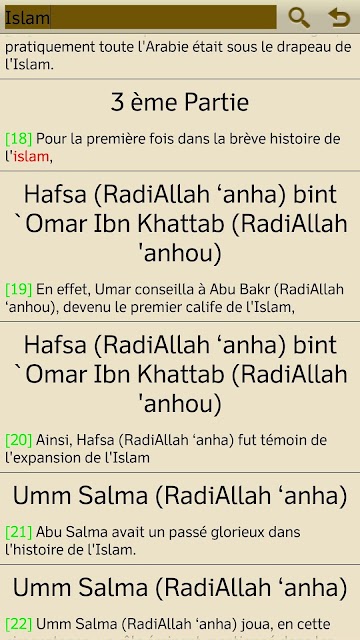This screenshot has width=360, height=640.
Task: Tap the search field containing Islam
Action: pyautogui.click(x=140, y=17)
